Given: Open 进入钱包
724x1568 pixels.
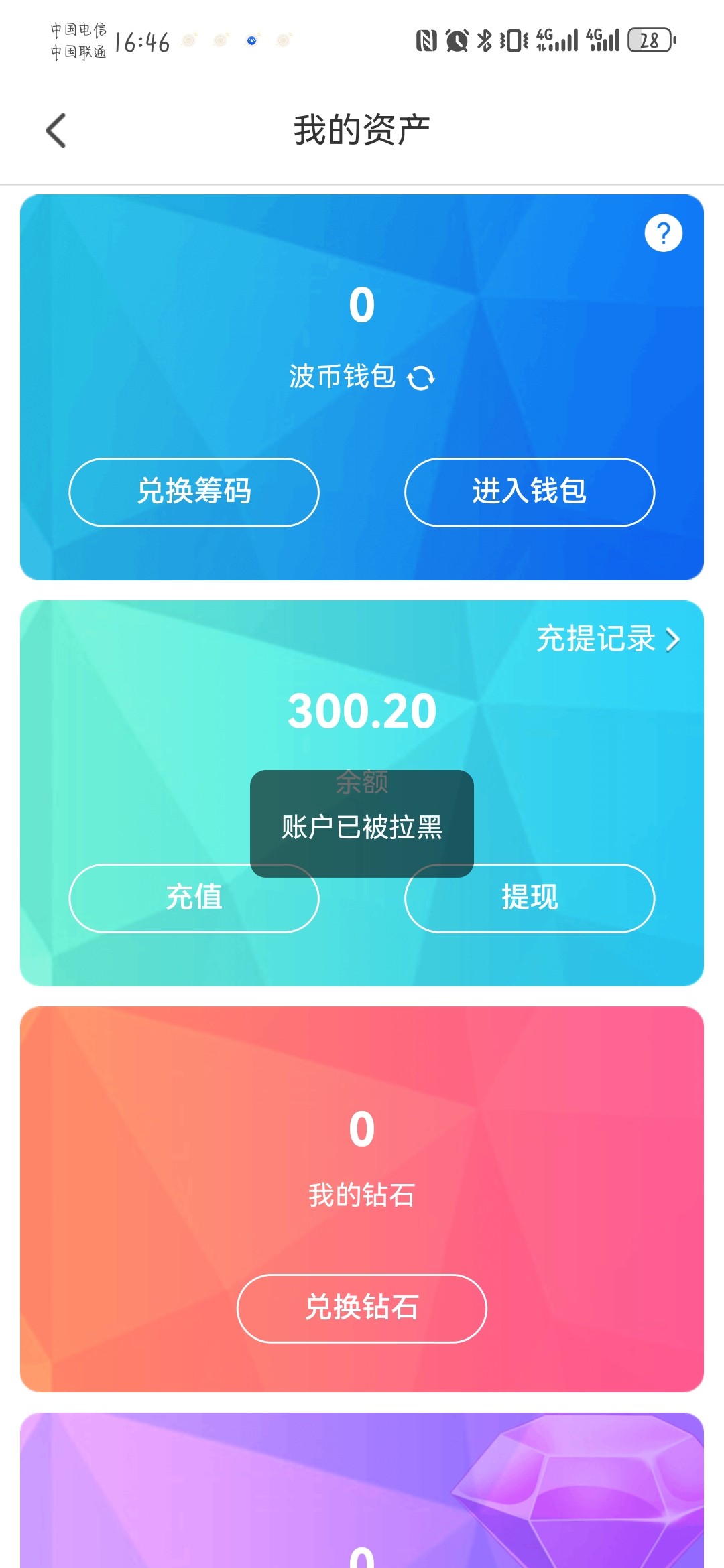Looking at the screenshot, I should point(529,492).
